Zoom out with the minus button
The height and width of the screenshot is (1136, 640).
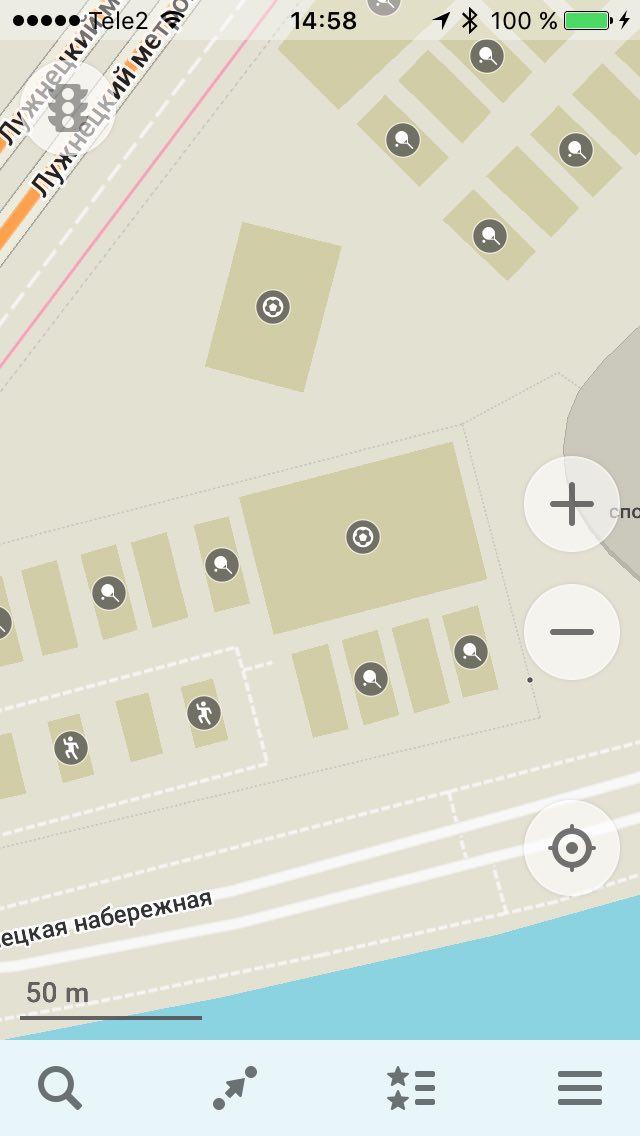point(572,632)
